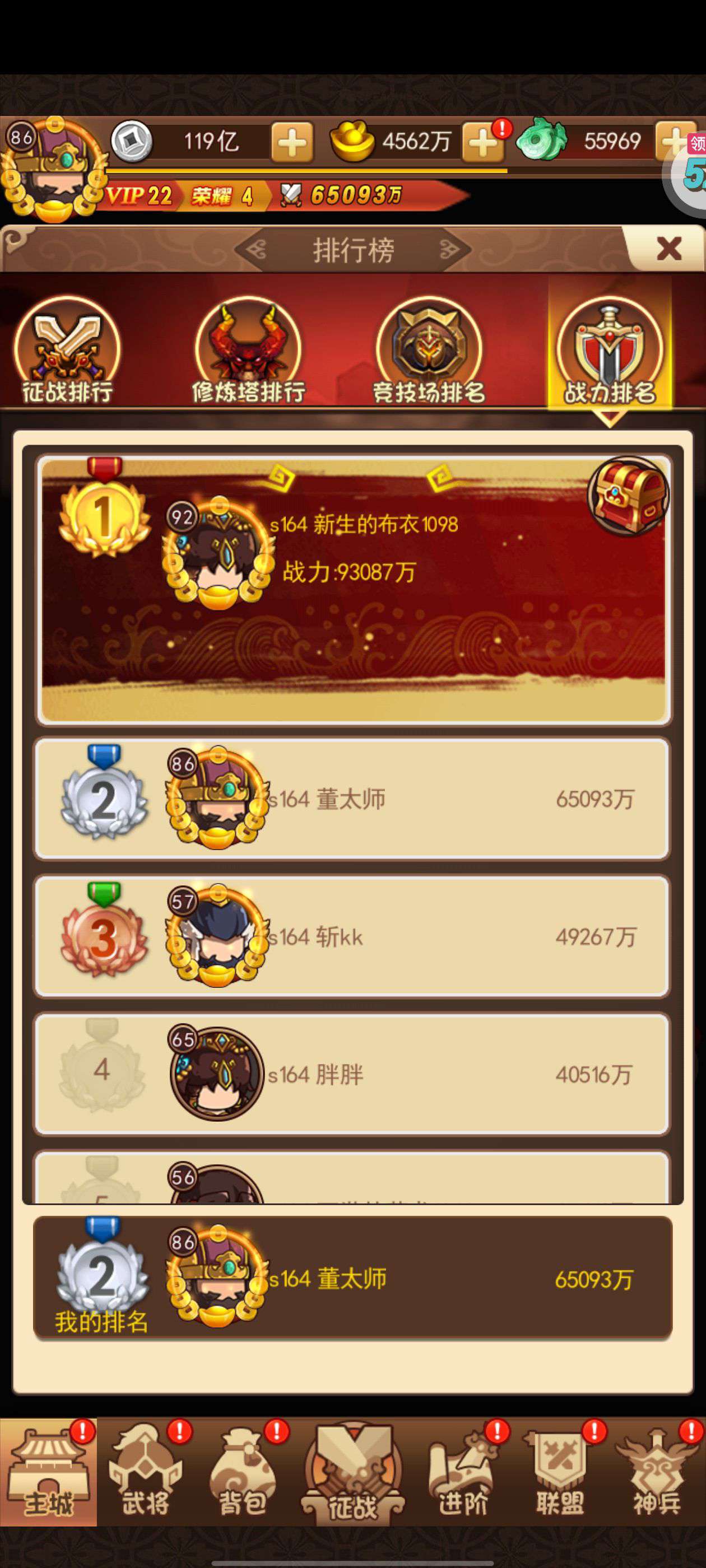This screenshot has height=1568, width=706.
Task: Go to the 主城 main city
Action: (x=48, y=1472)
